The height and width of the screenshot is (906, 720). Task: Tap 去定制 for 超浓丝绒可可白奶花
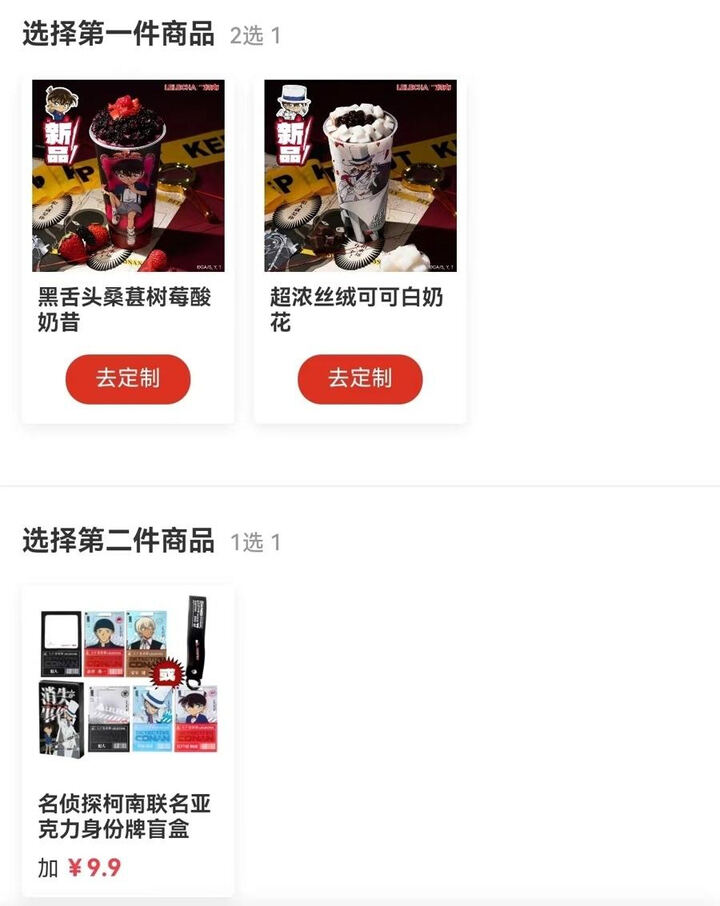coord(360,379)
